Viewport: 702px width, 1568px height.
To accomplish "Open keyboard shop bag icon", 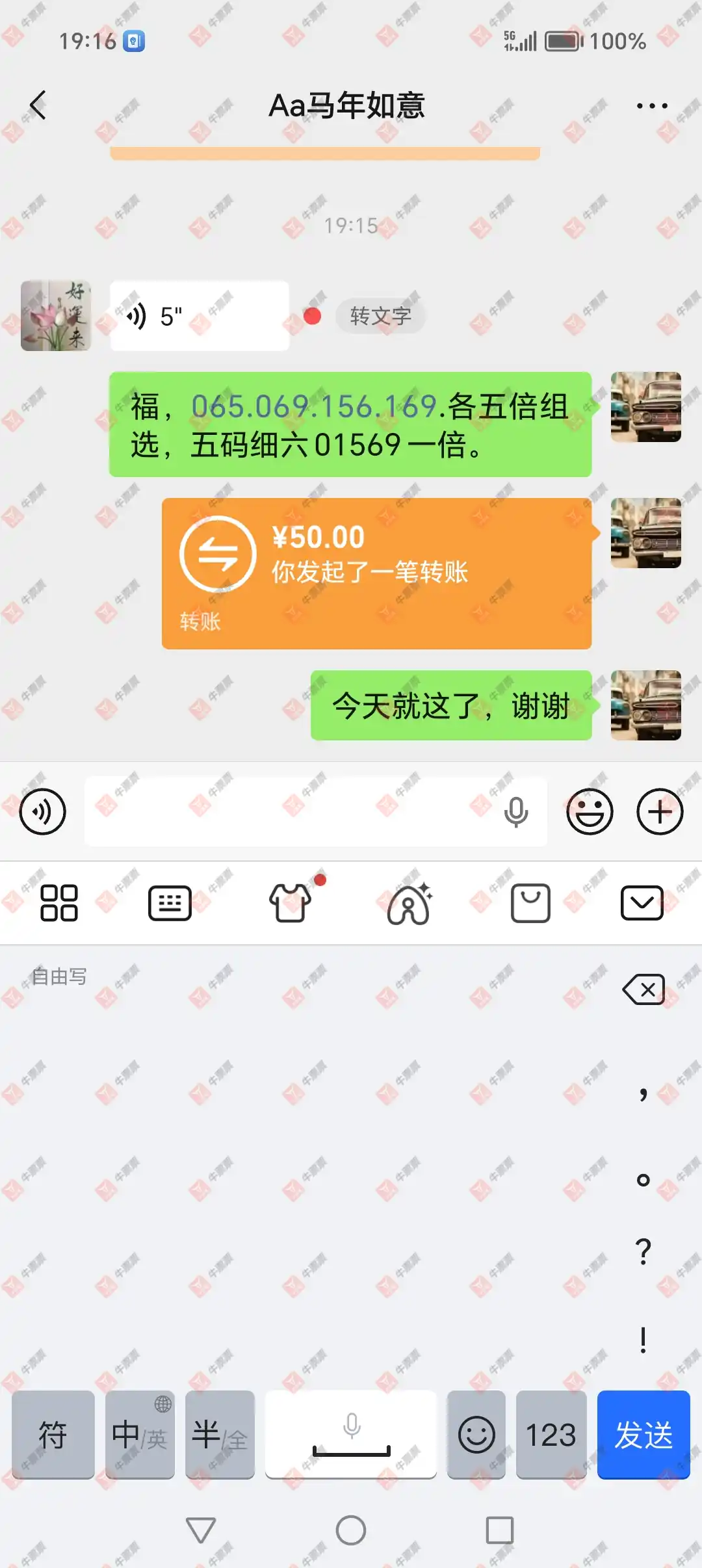I will (x=529, y=902).
